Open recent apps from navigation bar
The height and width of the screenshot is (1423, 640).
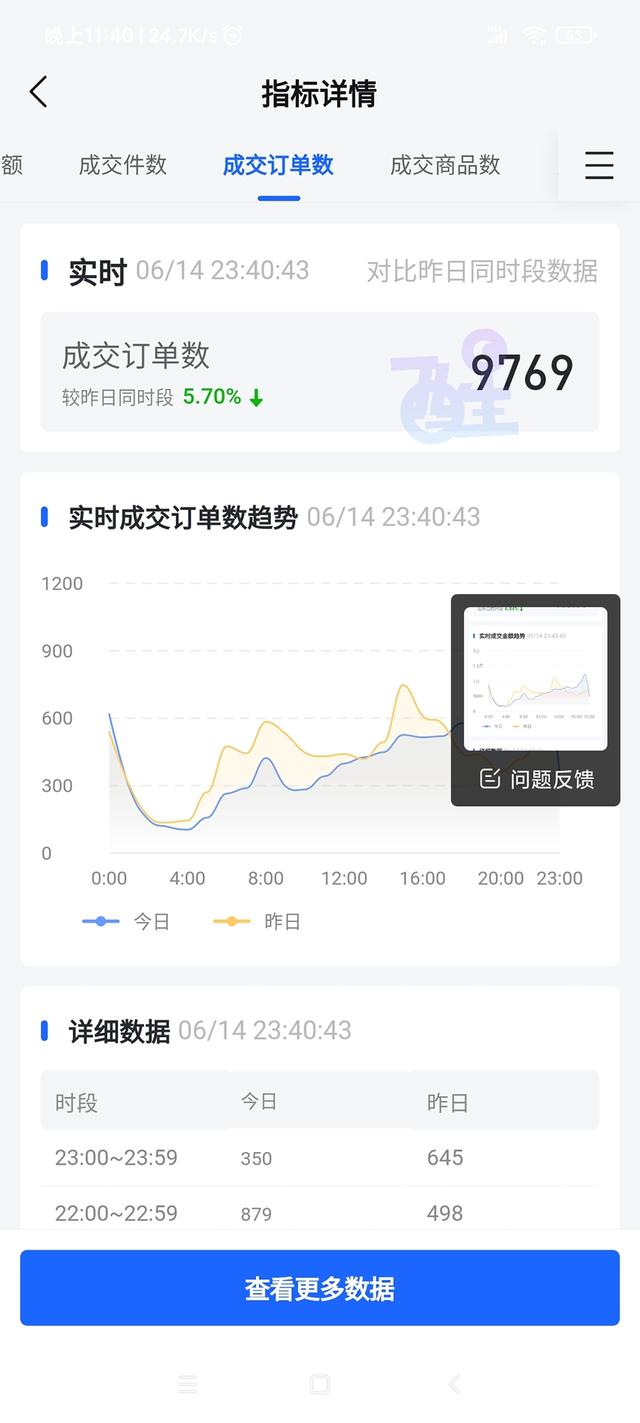(188, 1384)
